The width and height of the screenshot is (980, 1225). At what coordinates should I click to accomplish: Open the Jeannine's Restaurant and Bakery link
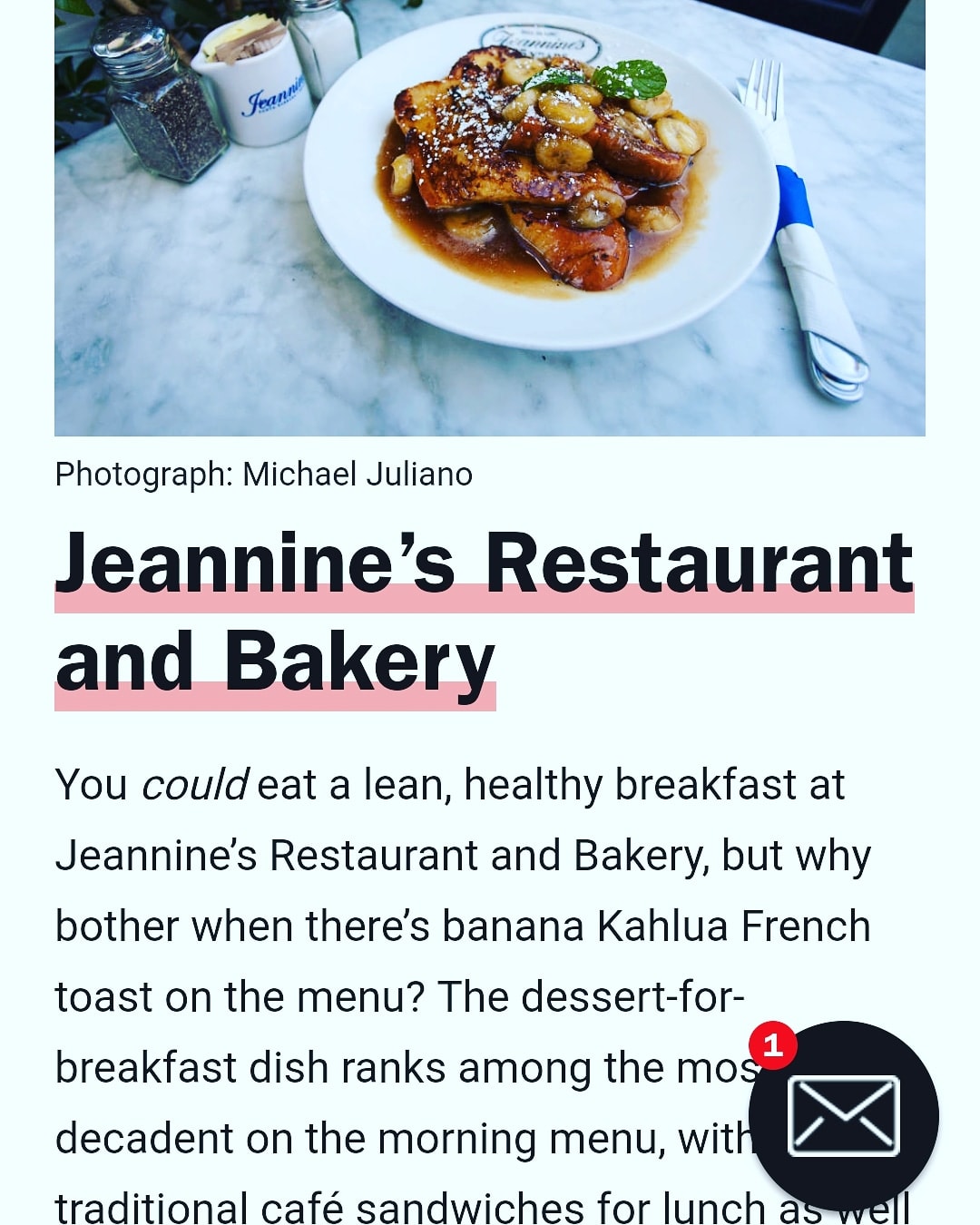tap(484, 566)
